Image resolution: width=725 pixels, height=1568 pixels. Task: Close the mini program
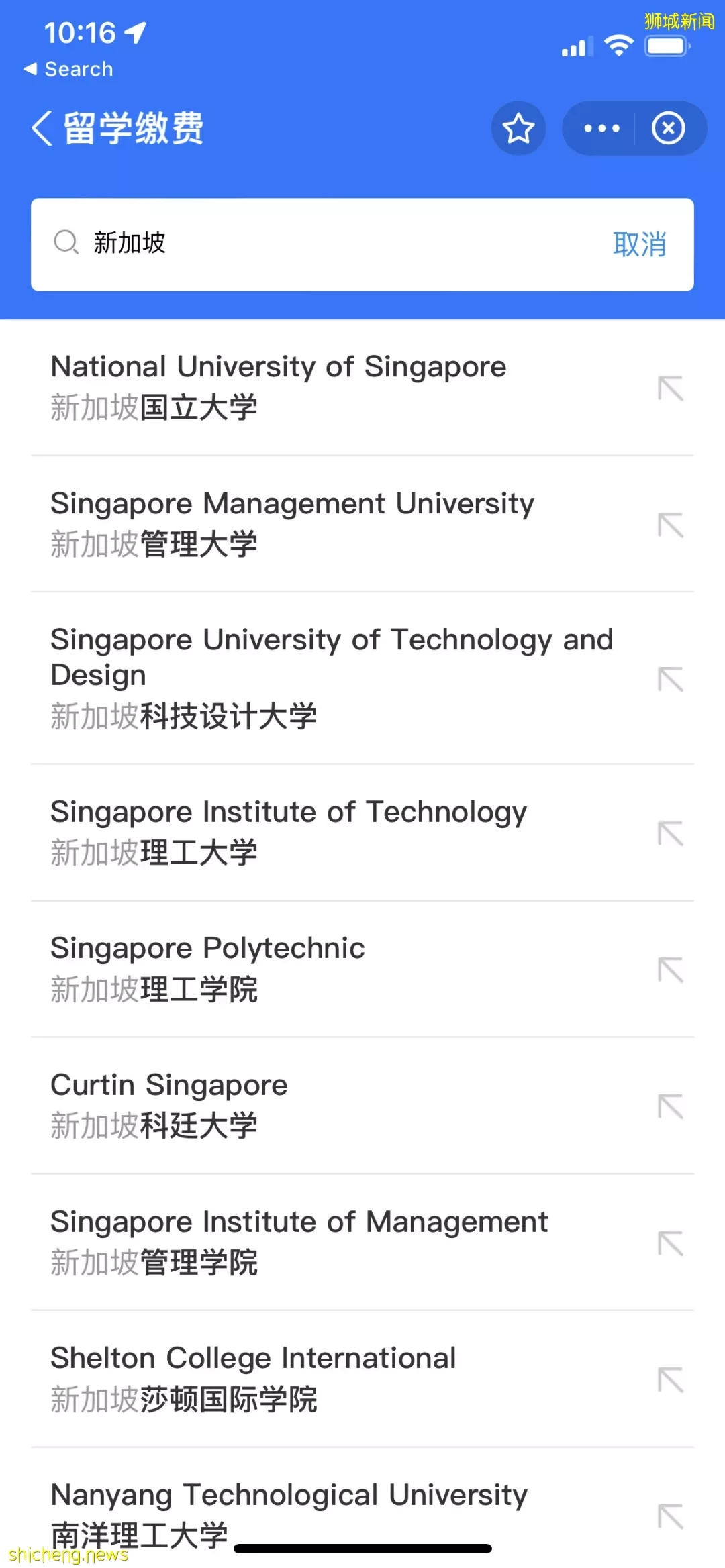coord(668,128)
